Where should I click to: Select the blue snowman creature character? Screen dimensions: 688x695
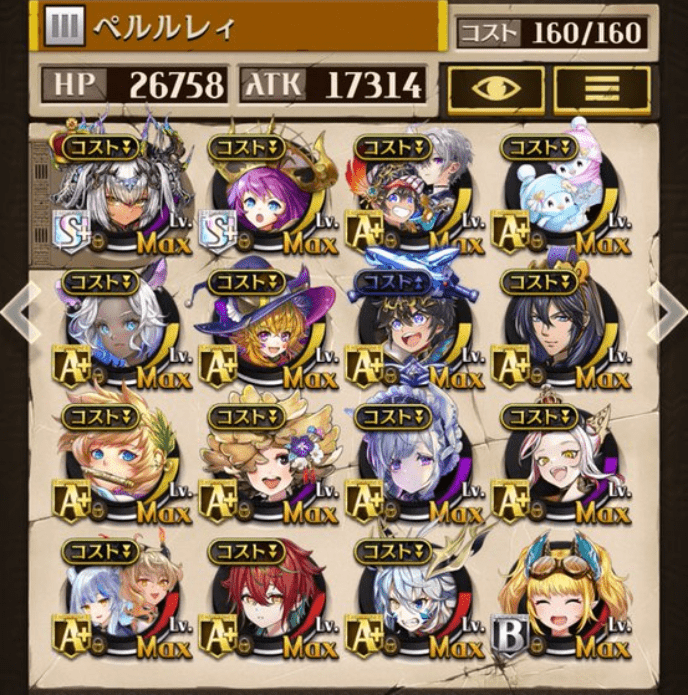pyautogui.click(x=561, y=199)
